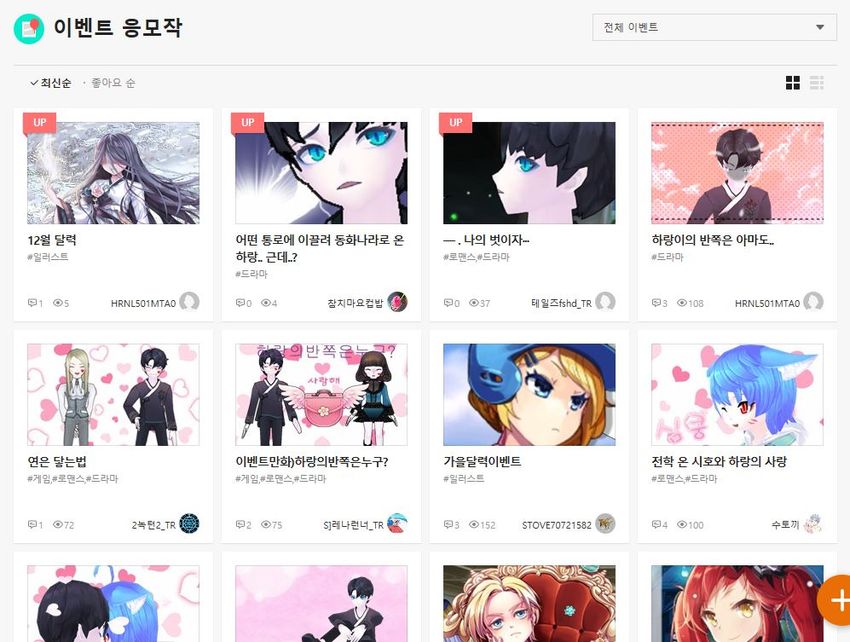Switch to list view layout
The height and width of the screenshot is (642, 850).
pos(817,83)
